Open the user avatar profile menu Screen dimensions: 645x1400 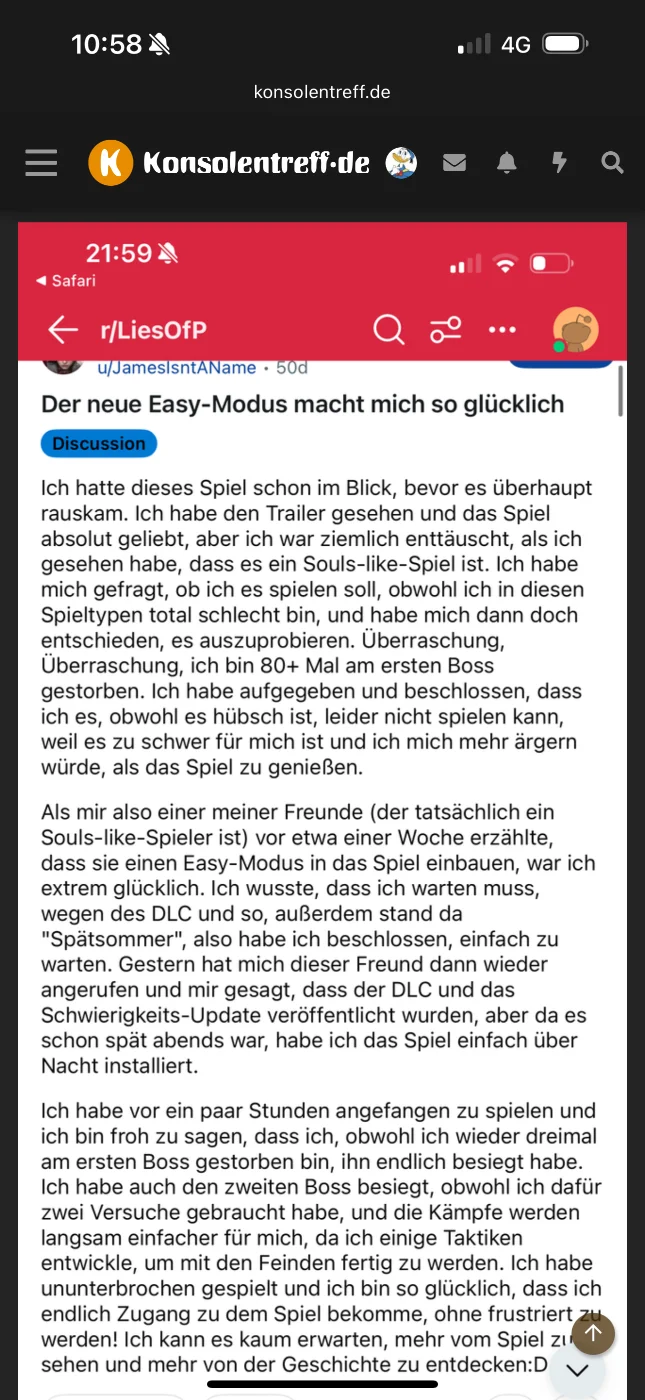pyautogui.click(x=402, y=163)
